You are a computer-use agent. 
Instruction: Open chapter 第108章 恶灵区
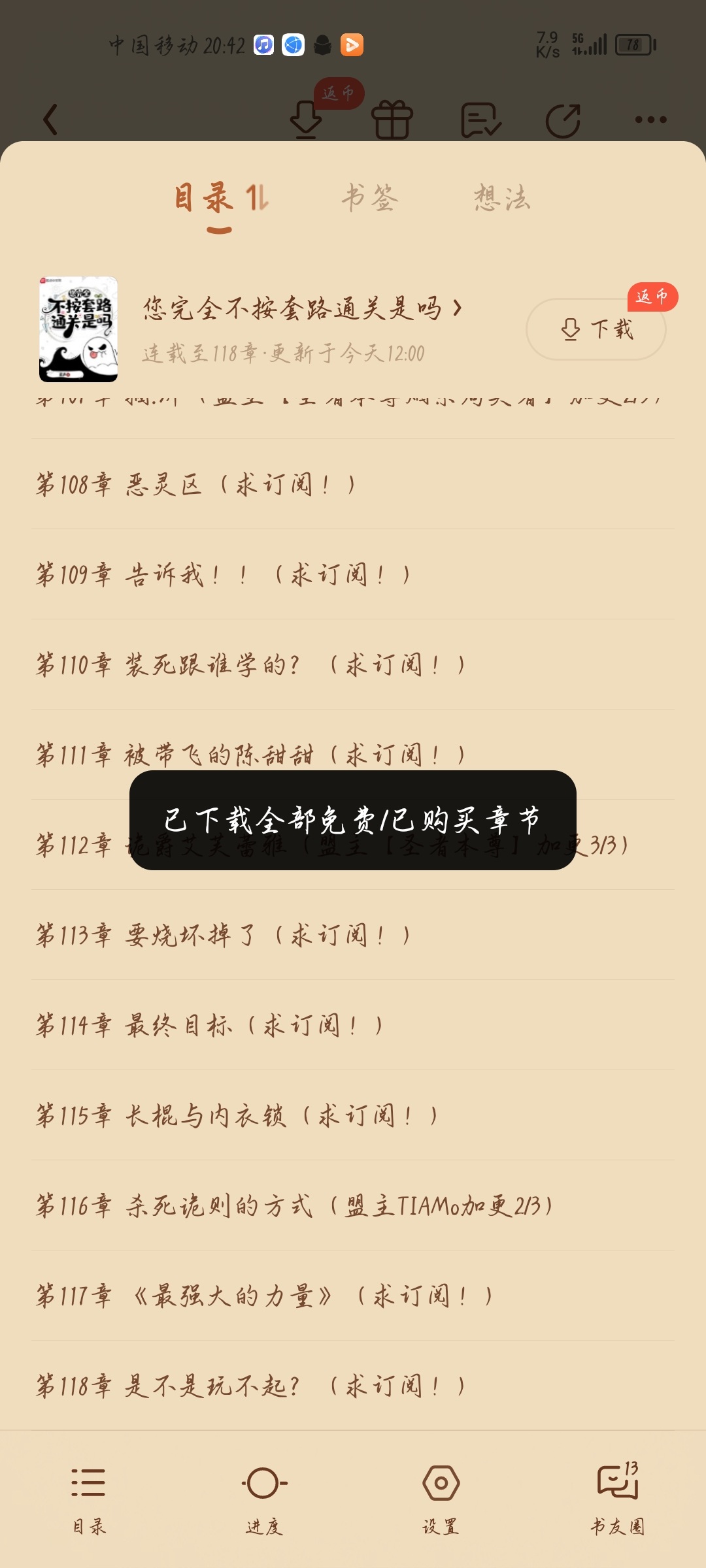353,484
